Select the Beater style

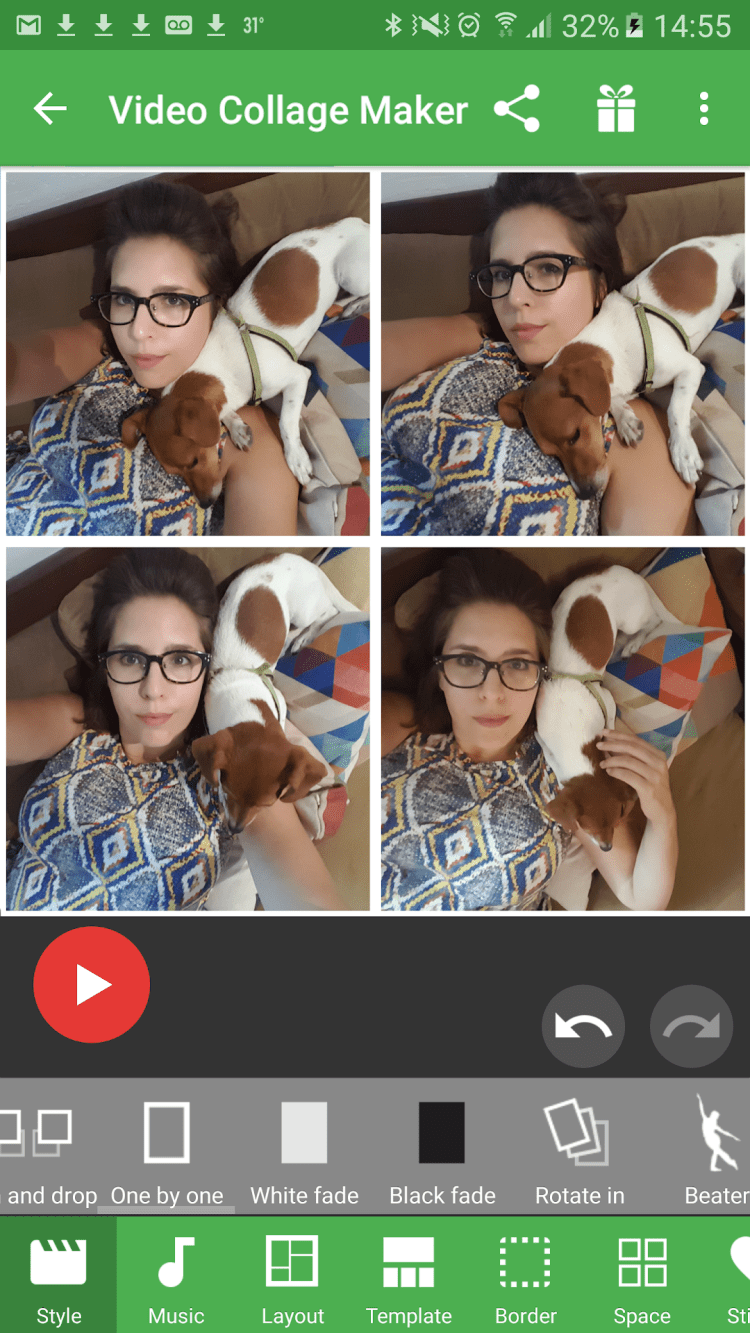[x=716, y=1150]
